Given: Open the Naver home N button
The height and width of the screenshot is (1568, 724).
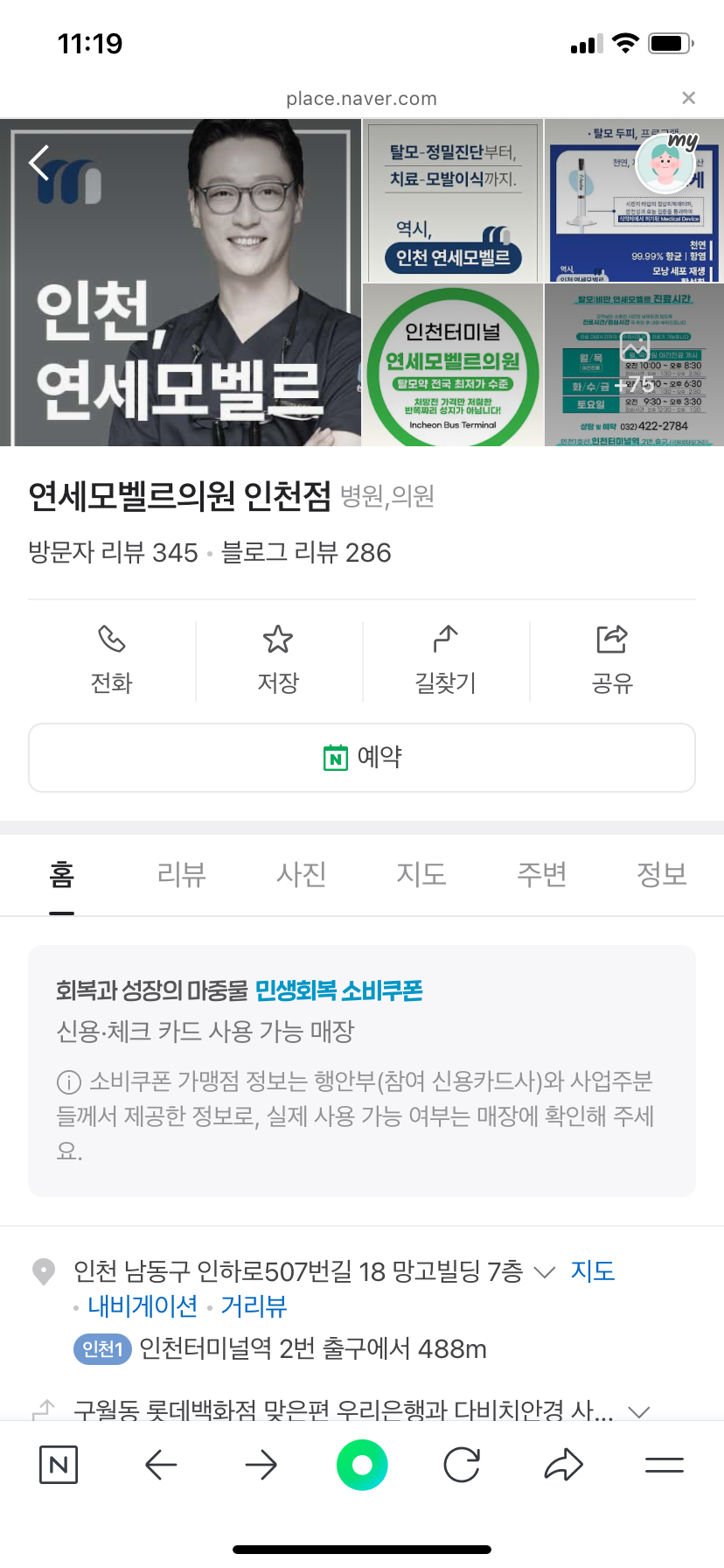Looking at the screenshot, I should (x=59, y=1465).
